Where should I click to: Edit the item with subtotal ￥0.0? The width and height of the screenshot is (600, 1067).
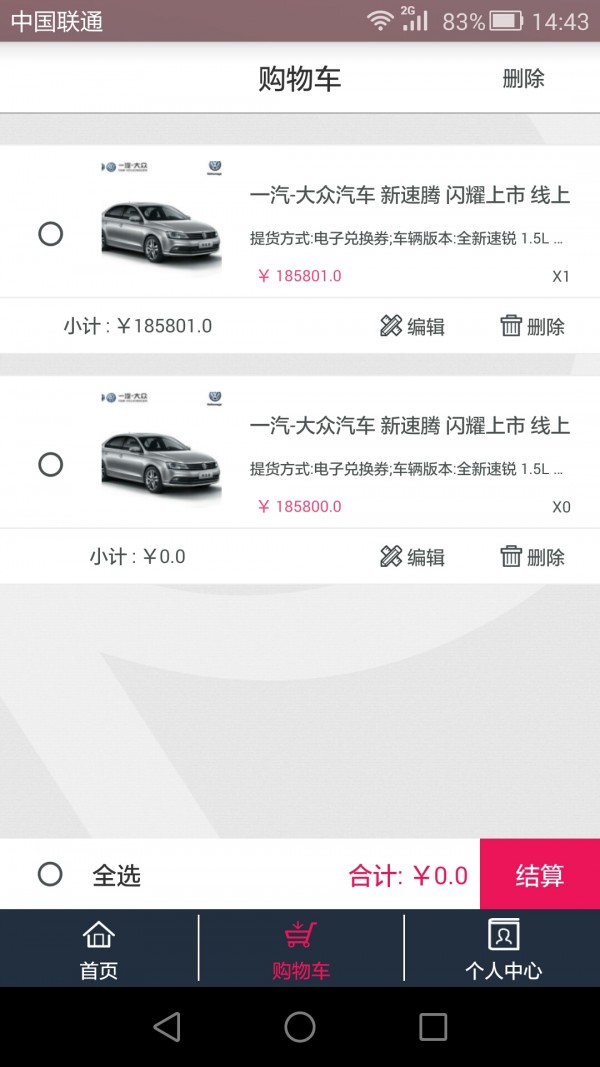412,557
